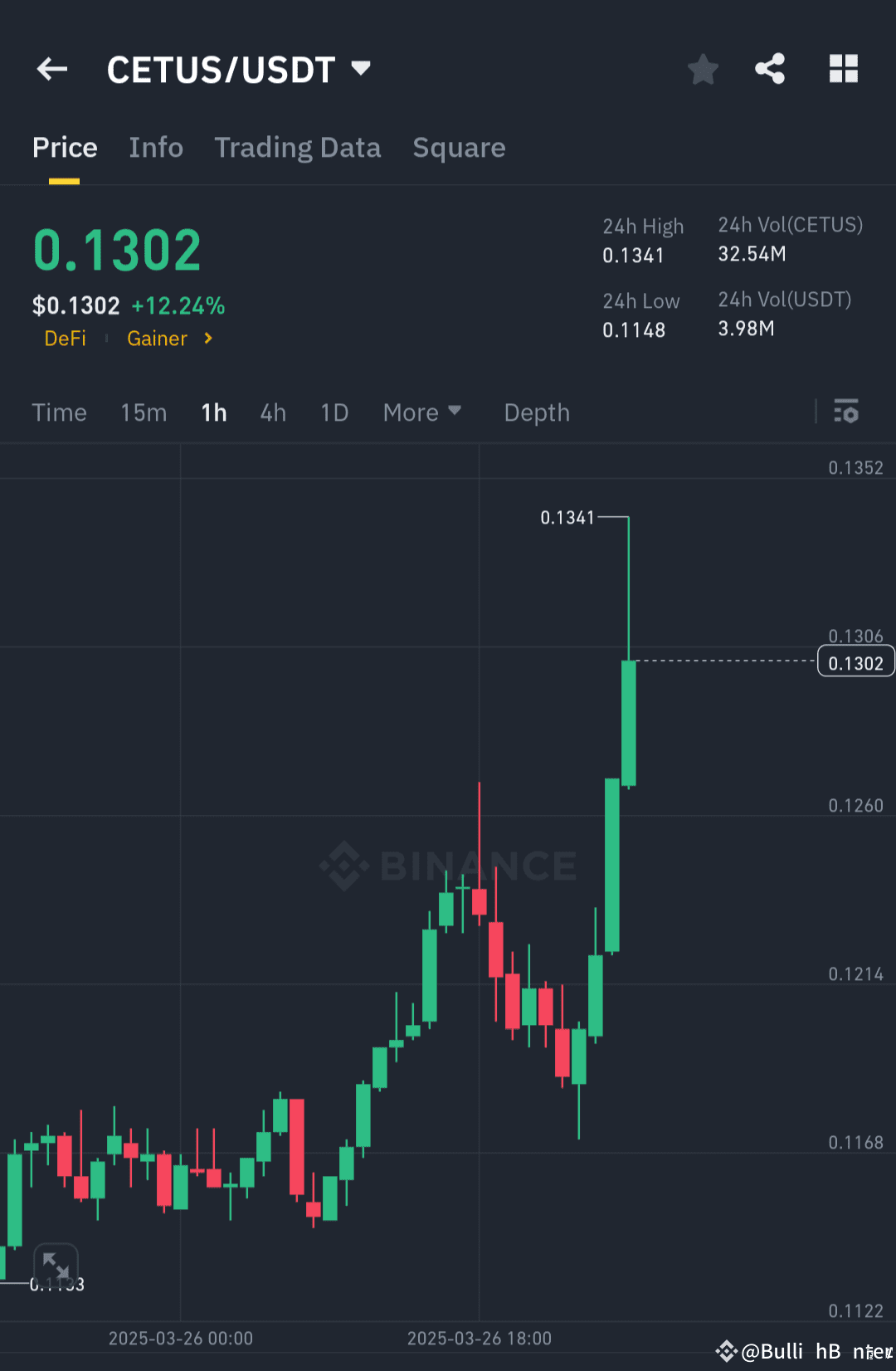This screenshot has width=896, height=1371.
Task: Switch to the Trading Data tab
Action: click(x=297, y=147)
